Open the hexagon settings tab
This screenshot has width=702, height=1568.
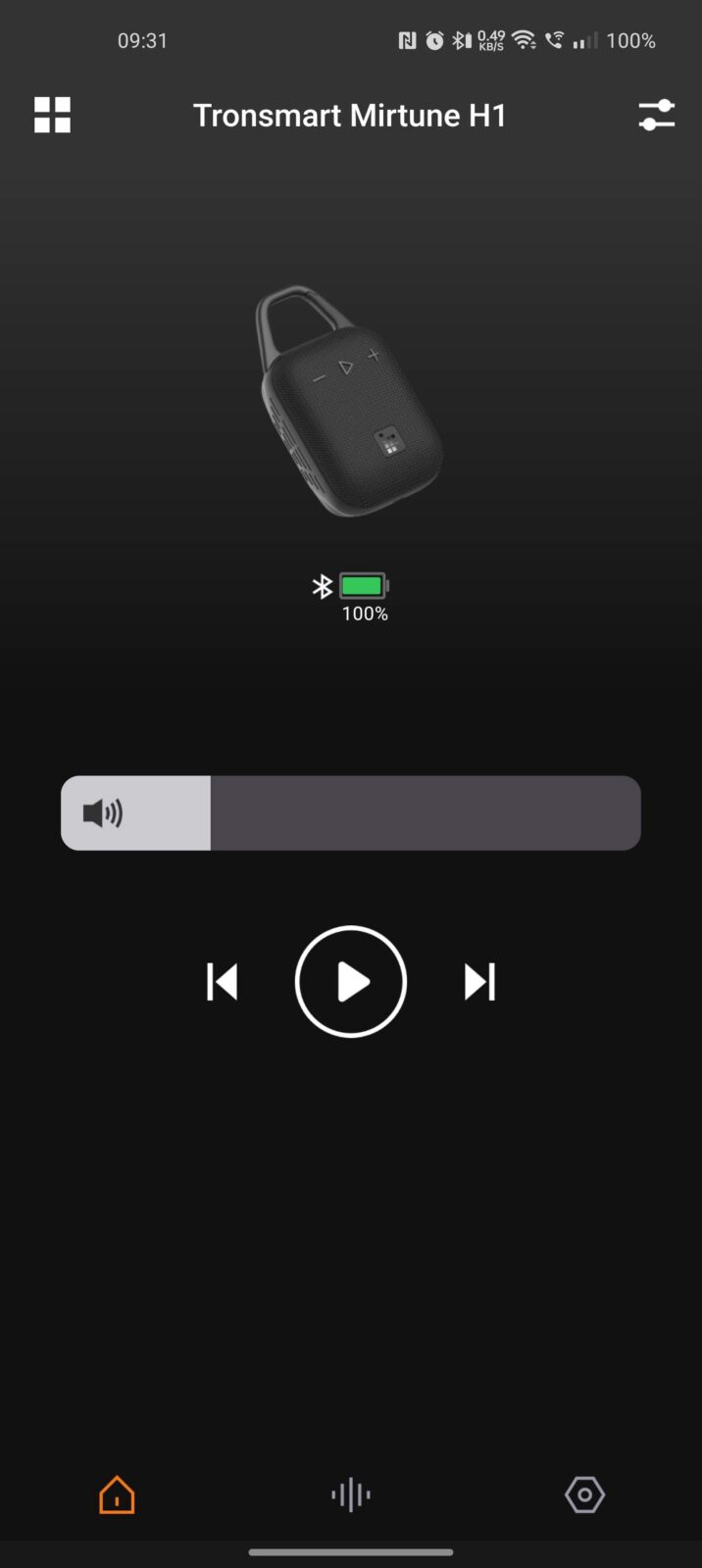click(584, 1494)
